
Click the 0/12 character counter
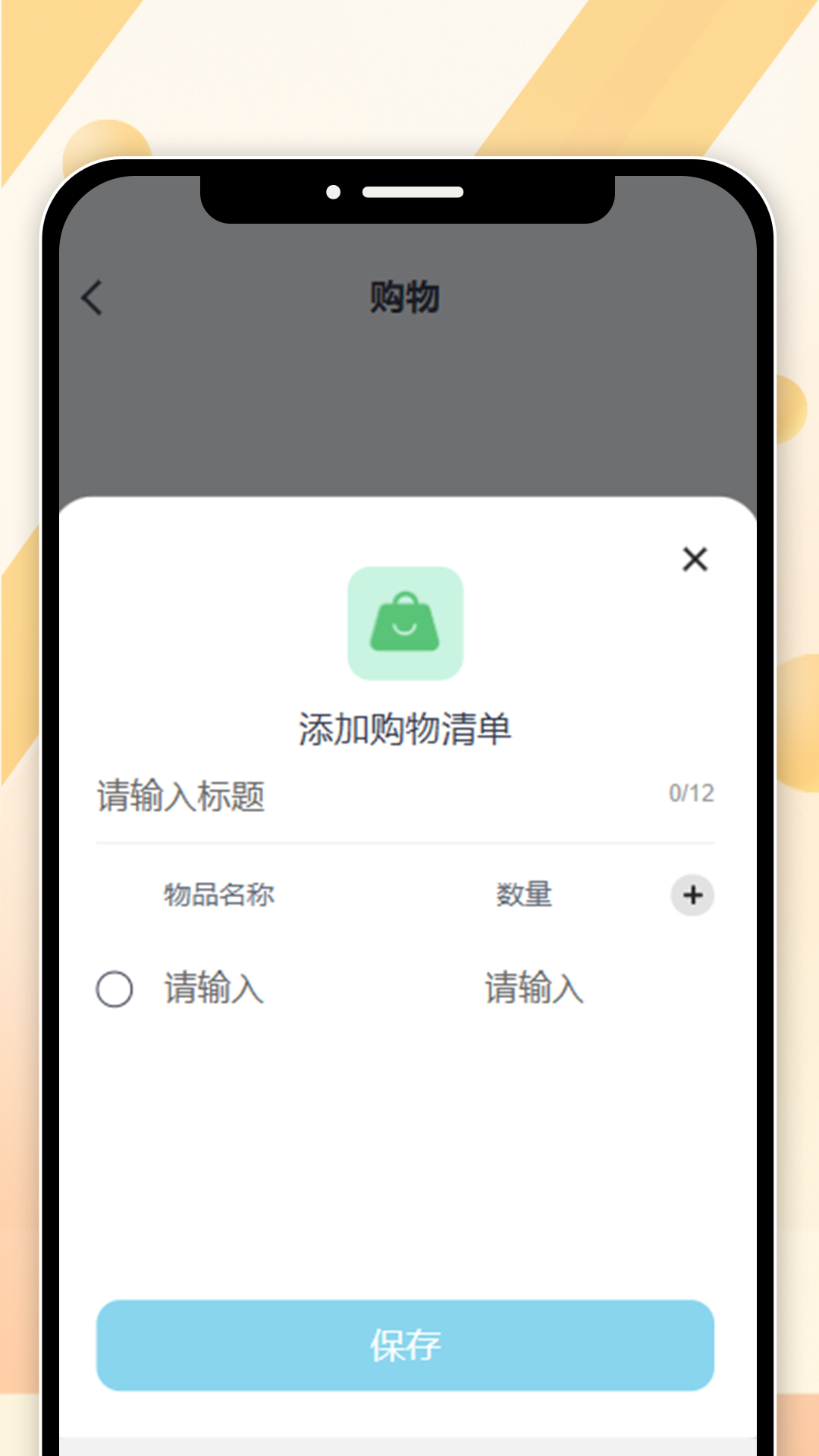pos(691,793)
